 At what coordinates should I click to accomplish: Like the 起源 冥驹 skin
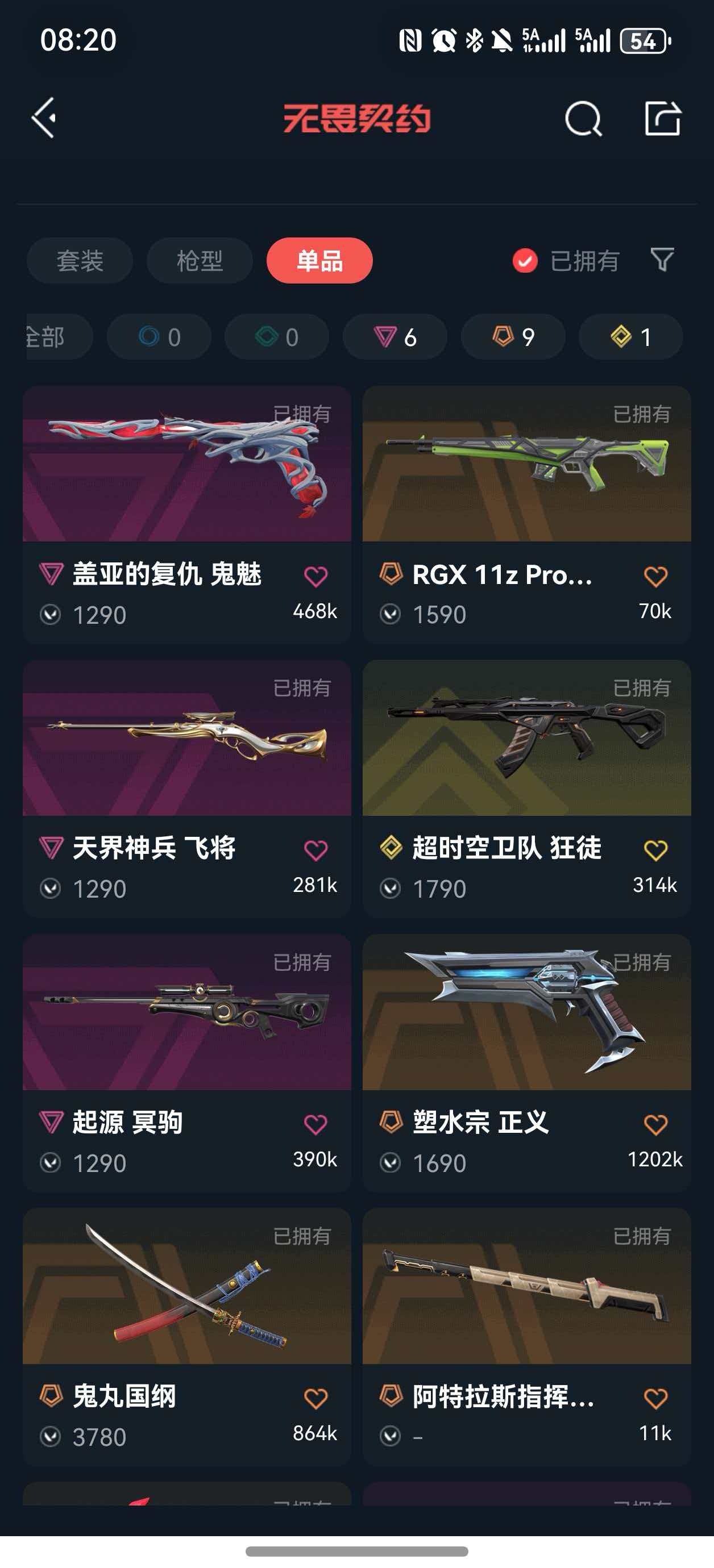click(316, 1124)
